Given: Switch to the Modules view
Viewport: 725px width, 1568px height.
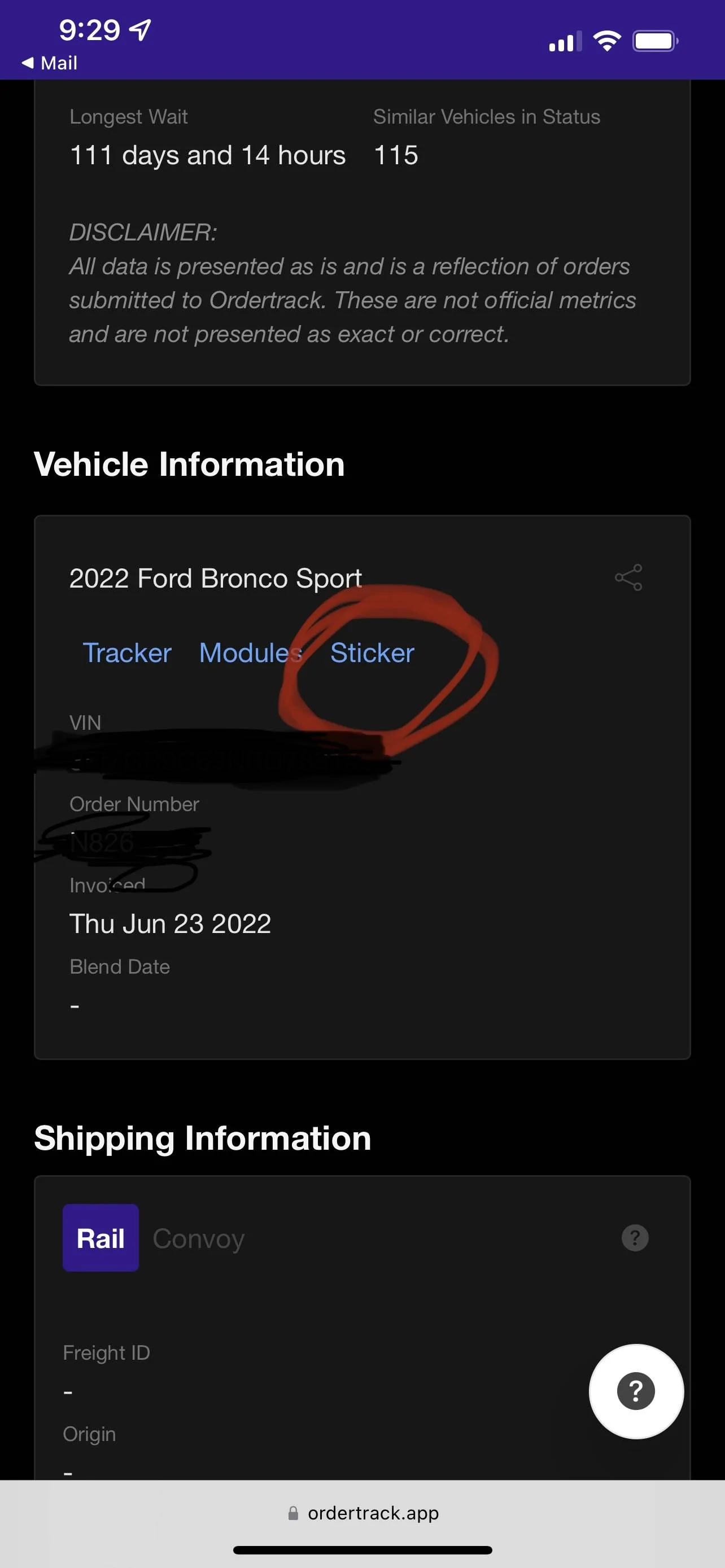Looking at the screenshot, I should pos(249,652).
